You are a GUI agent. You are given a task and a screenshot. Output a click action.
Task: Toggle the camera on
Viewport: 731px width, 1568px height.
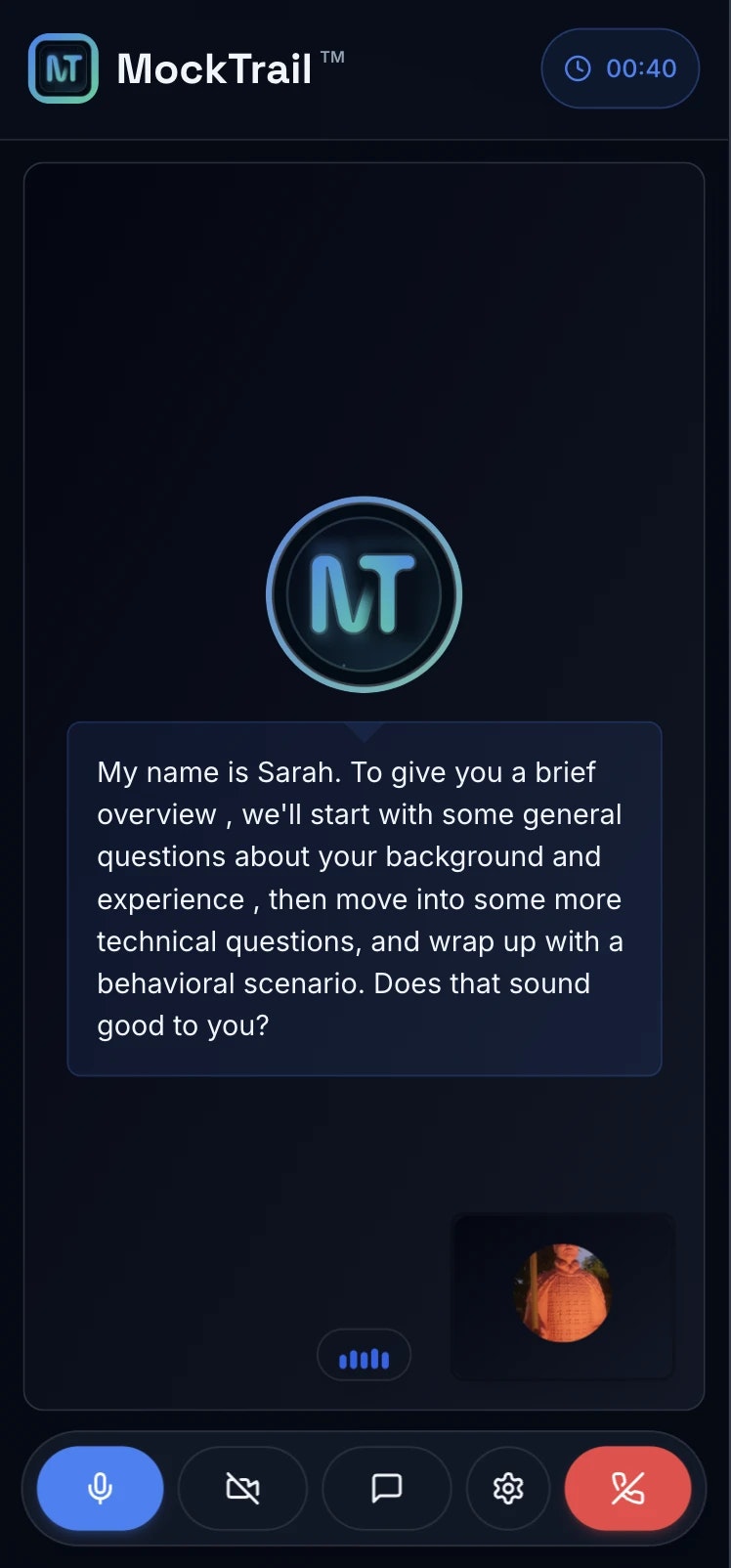click(242, 1488)
